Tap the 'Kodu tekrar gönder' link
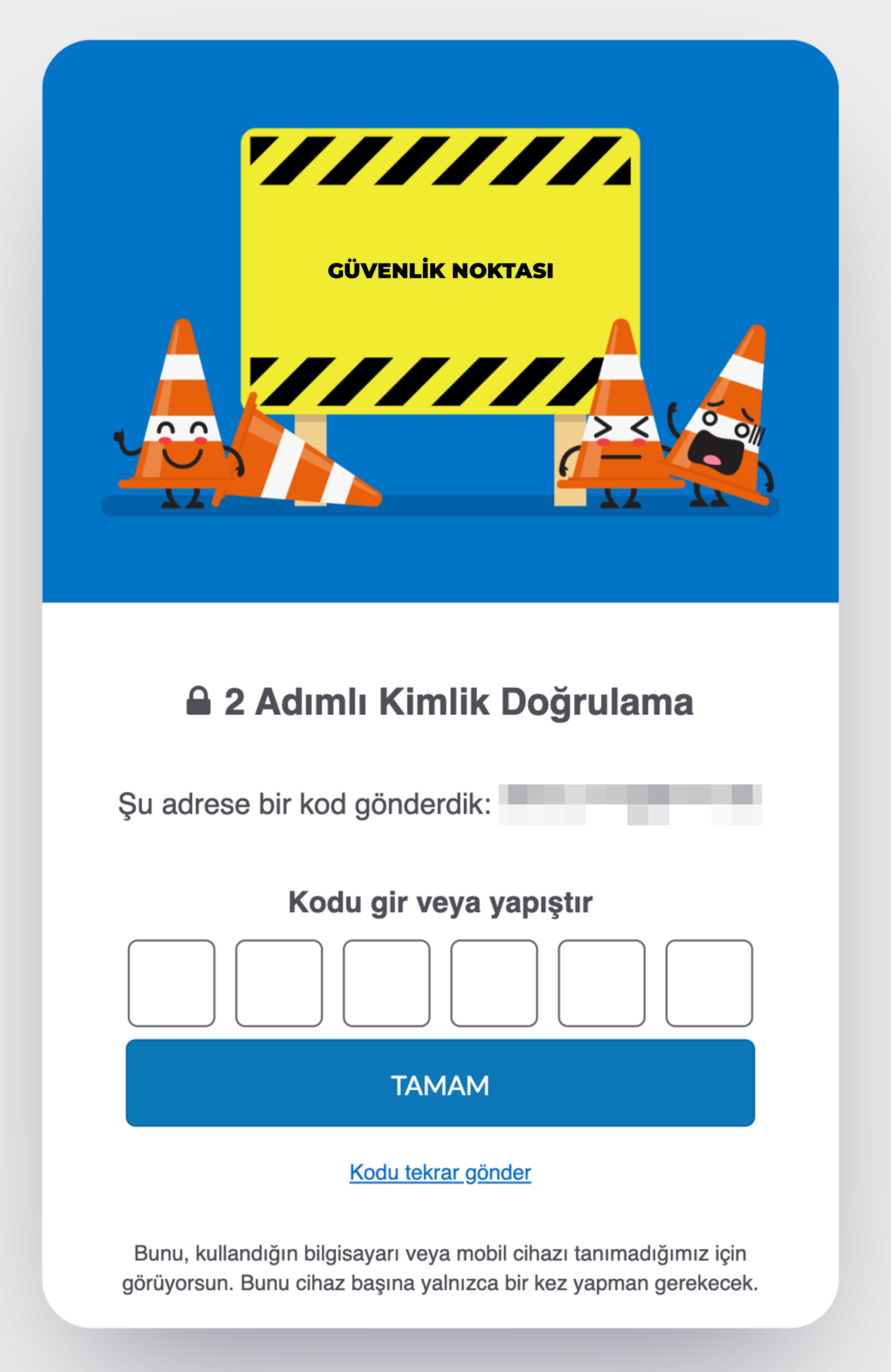 click(x=440, y=1172)
